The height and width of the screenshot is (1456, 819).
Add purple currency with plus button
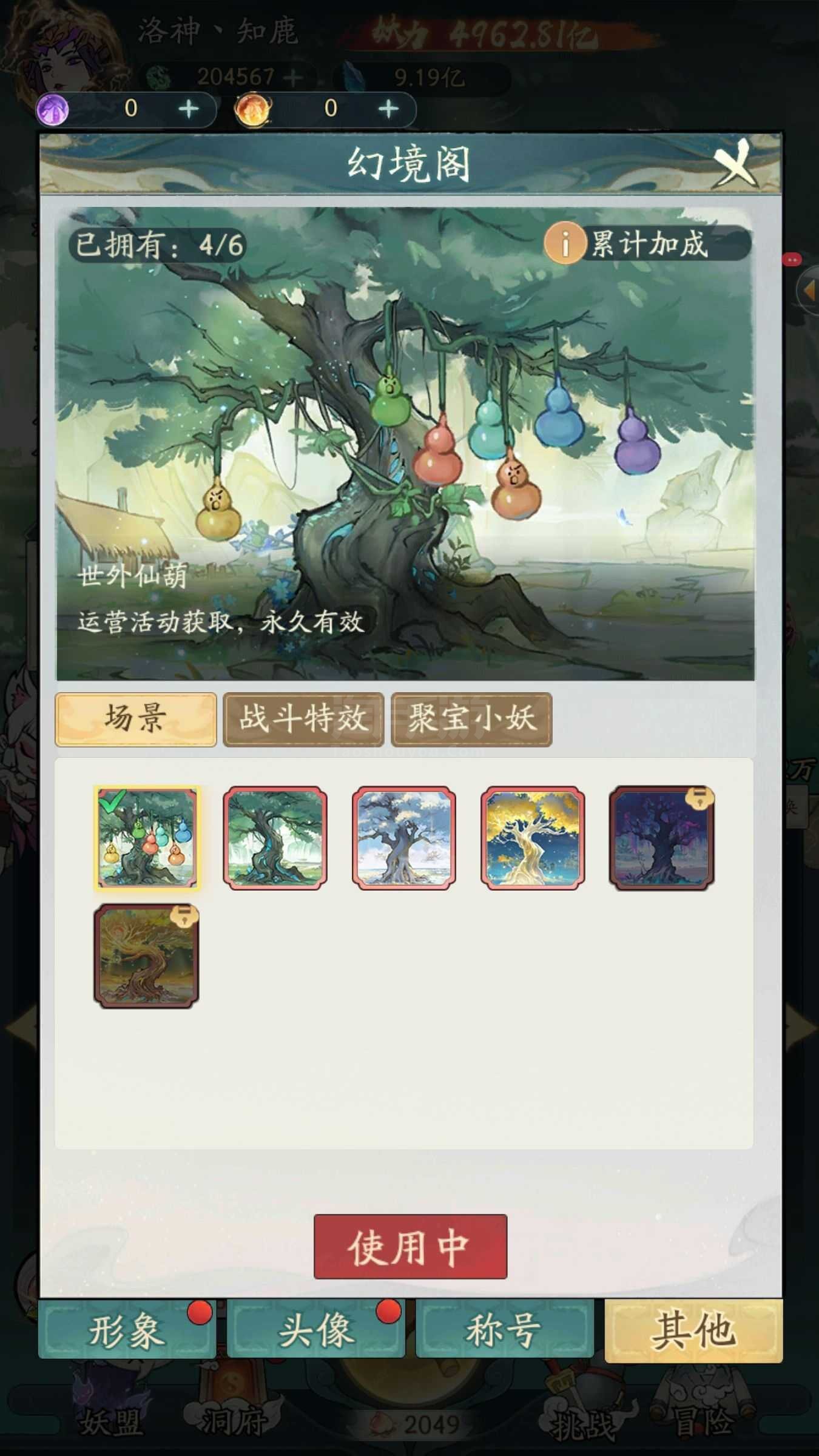point(189,109)
